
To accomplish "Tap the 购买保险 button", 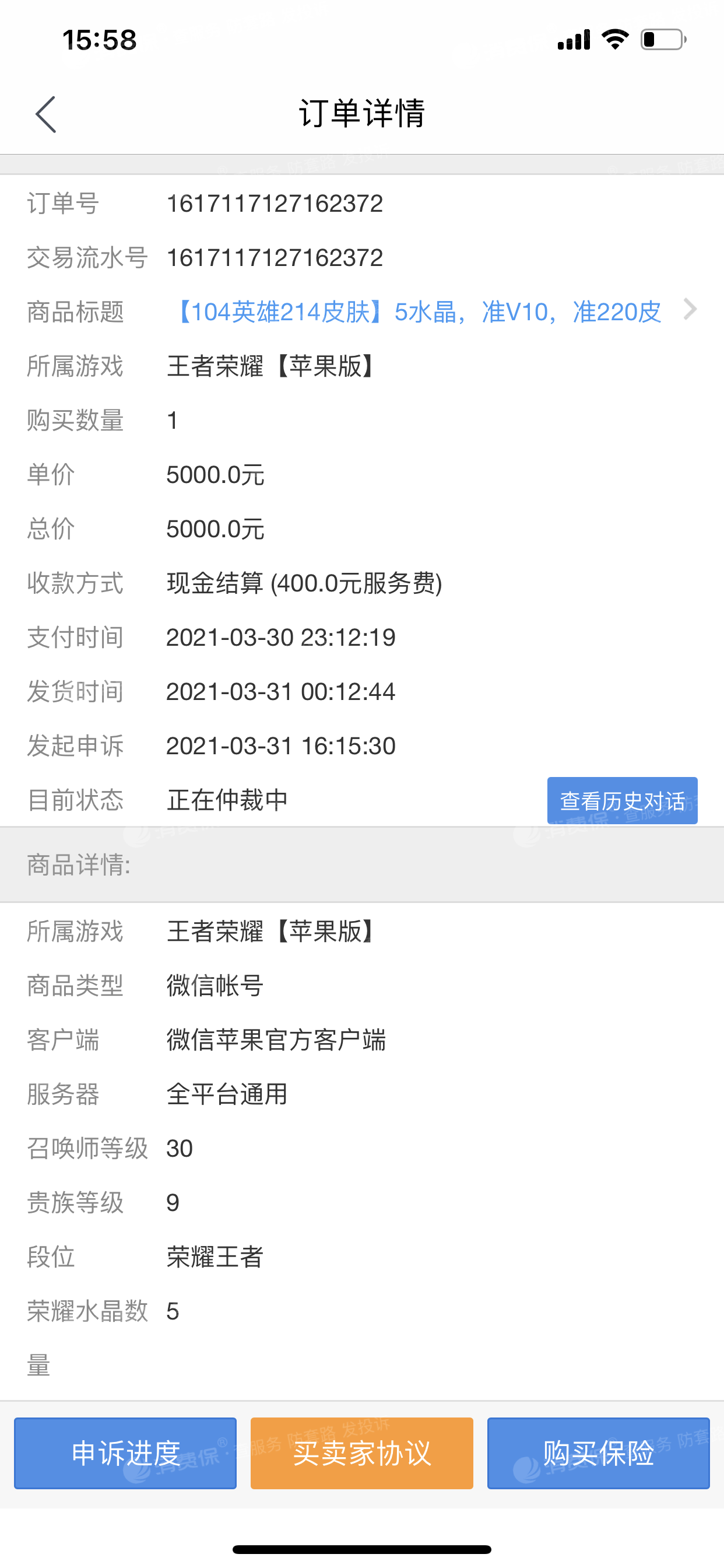I will 598,1453.
